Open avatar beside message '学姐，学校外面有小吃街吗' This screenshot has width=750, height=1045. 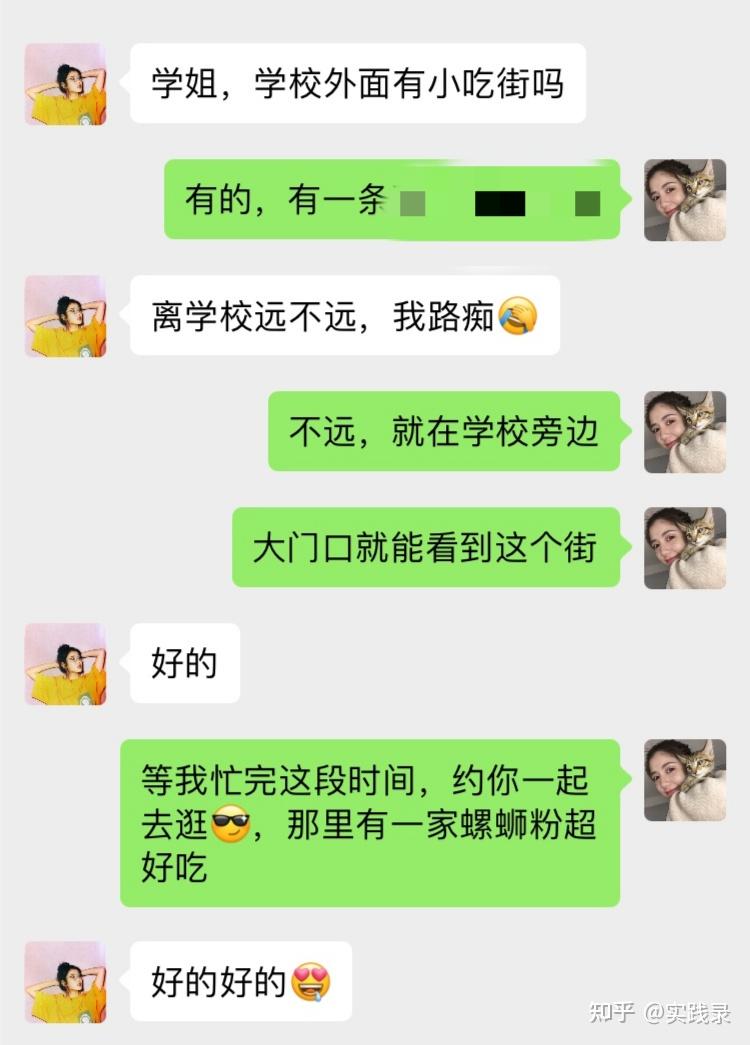[x=65, y=84]
